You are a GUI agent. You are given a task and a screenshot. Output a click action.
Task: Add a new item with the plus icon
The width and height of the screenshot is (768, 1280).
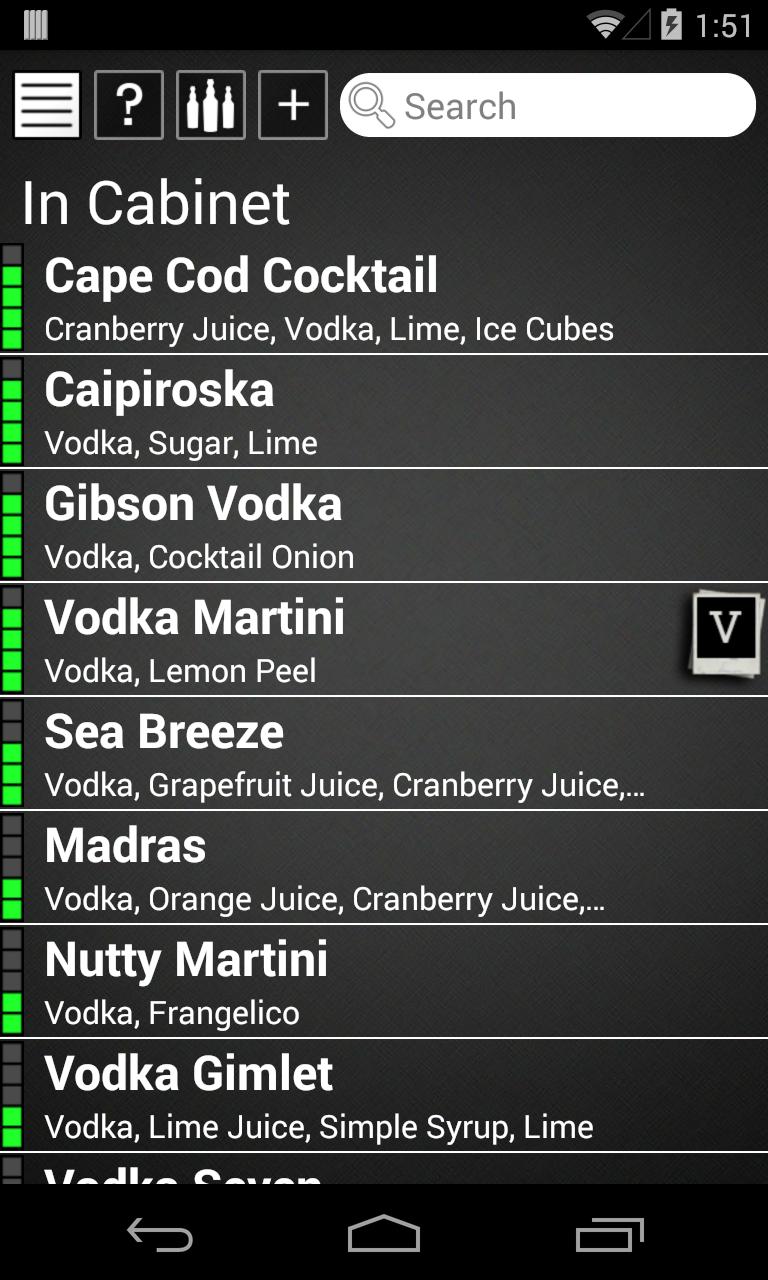(x=293, y=105)
